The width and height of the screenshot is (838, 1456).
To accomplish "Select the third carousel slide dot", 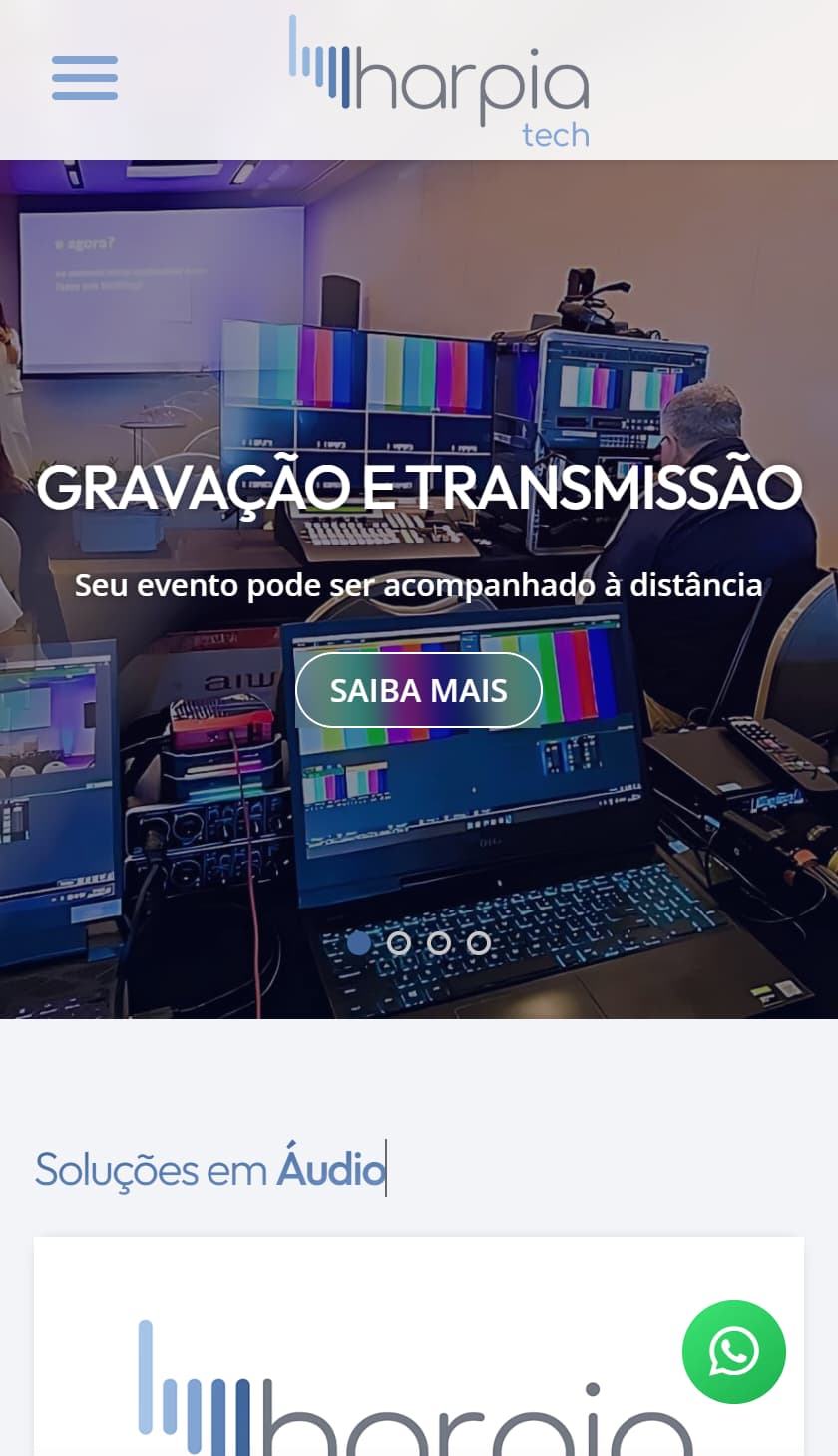I will click(x=439, y=943).
